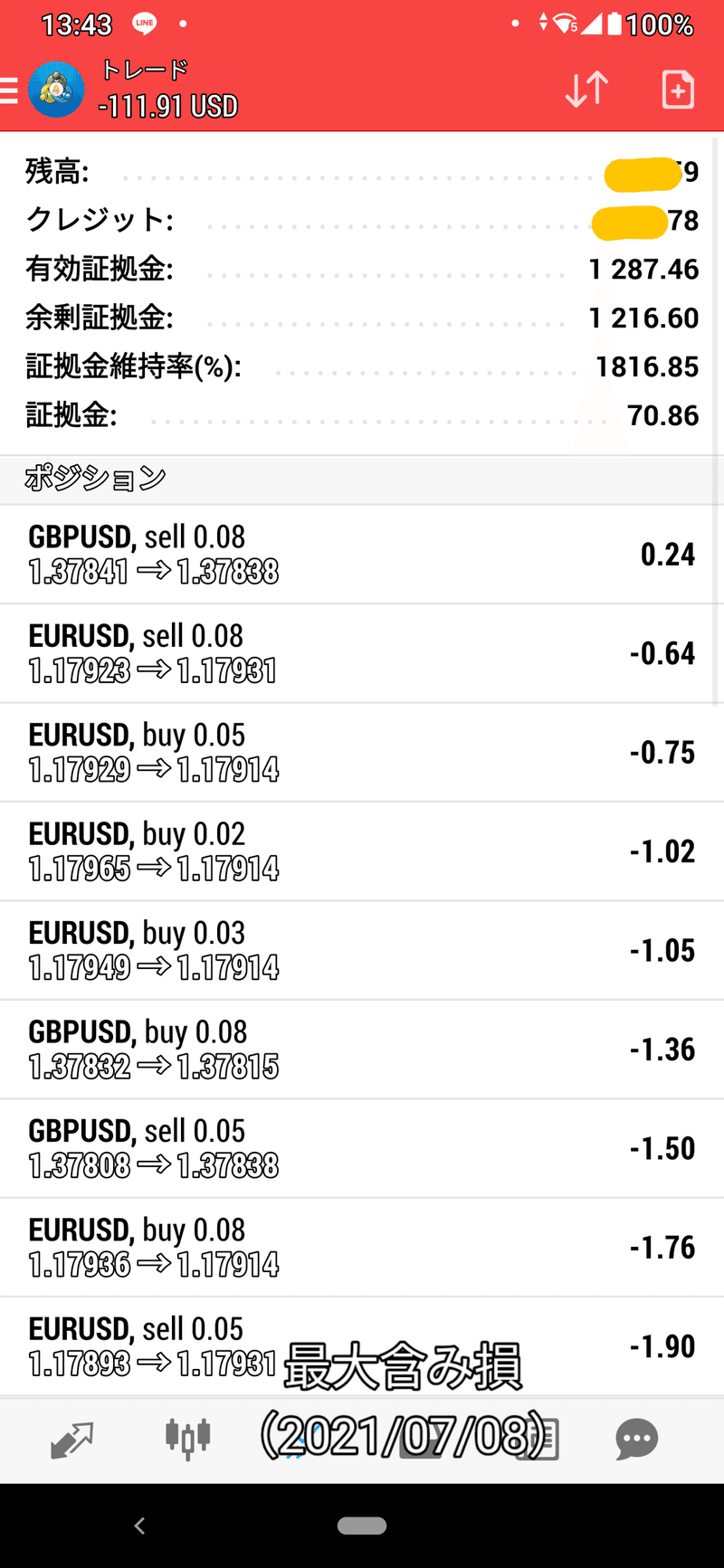This screenshot has height=1568, width=724.
Task: Tap the EURUSD buy 0.02 position
Action: [362, 851]
